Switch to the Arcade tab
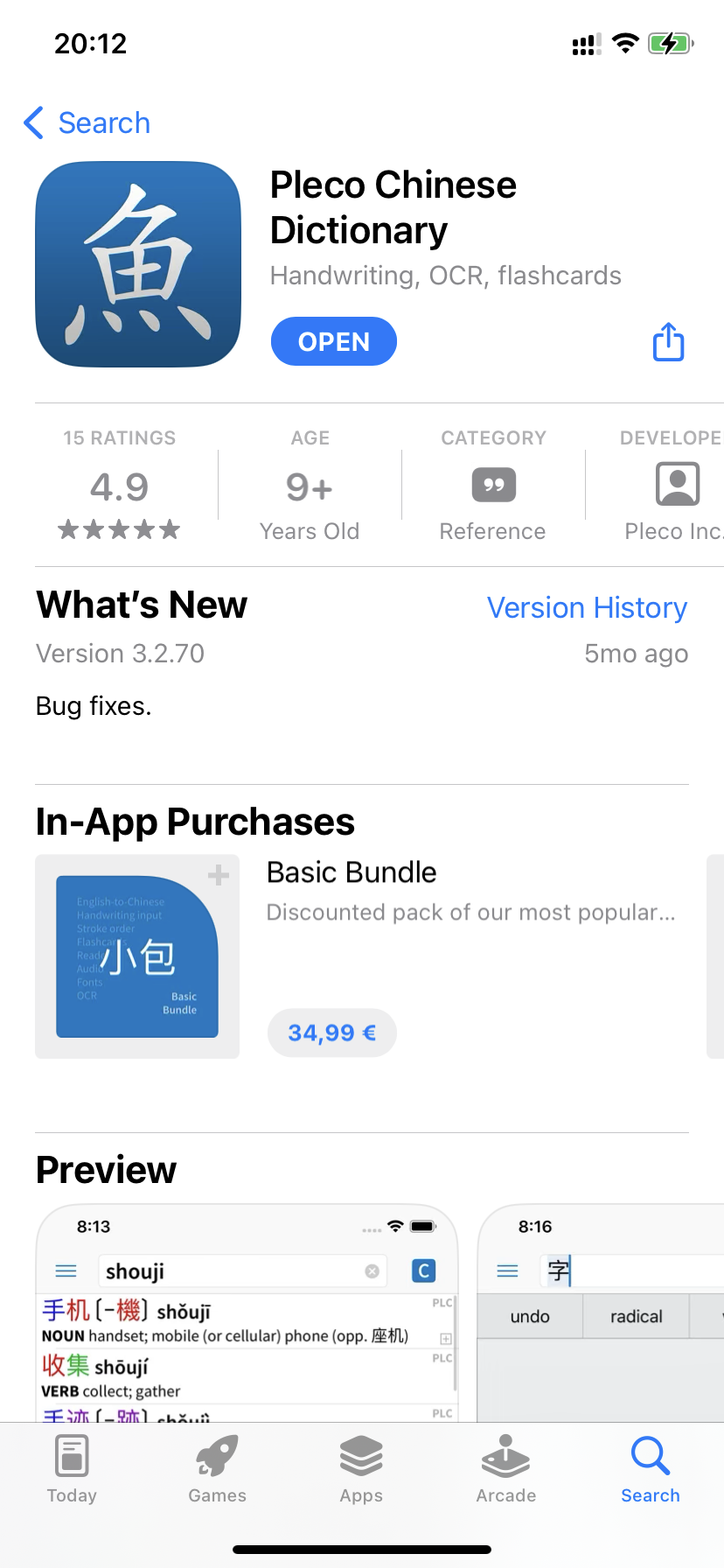This screenshot has width=724, height=1568. pyautogui.click(x=505, y=1470)
